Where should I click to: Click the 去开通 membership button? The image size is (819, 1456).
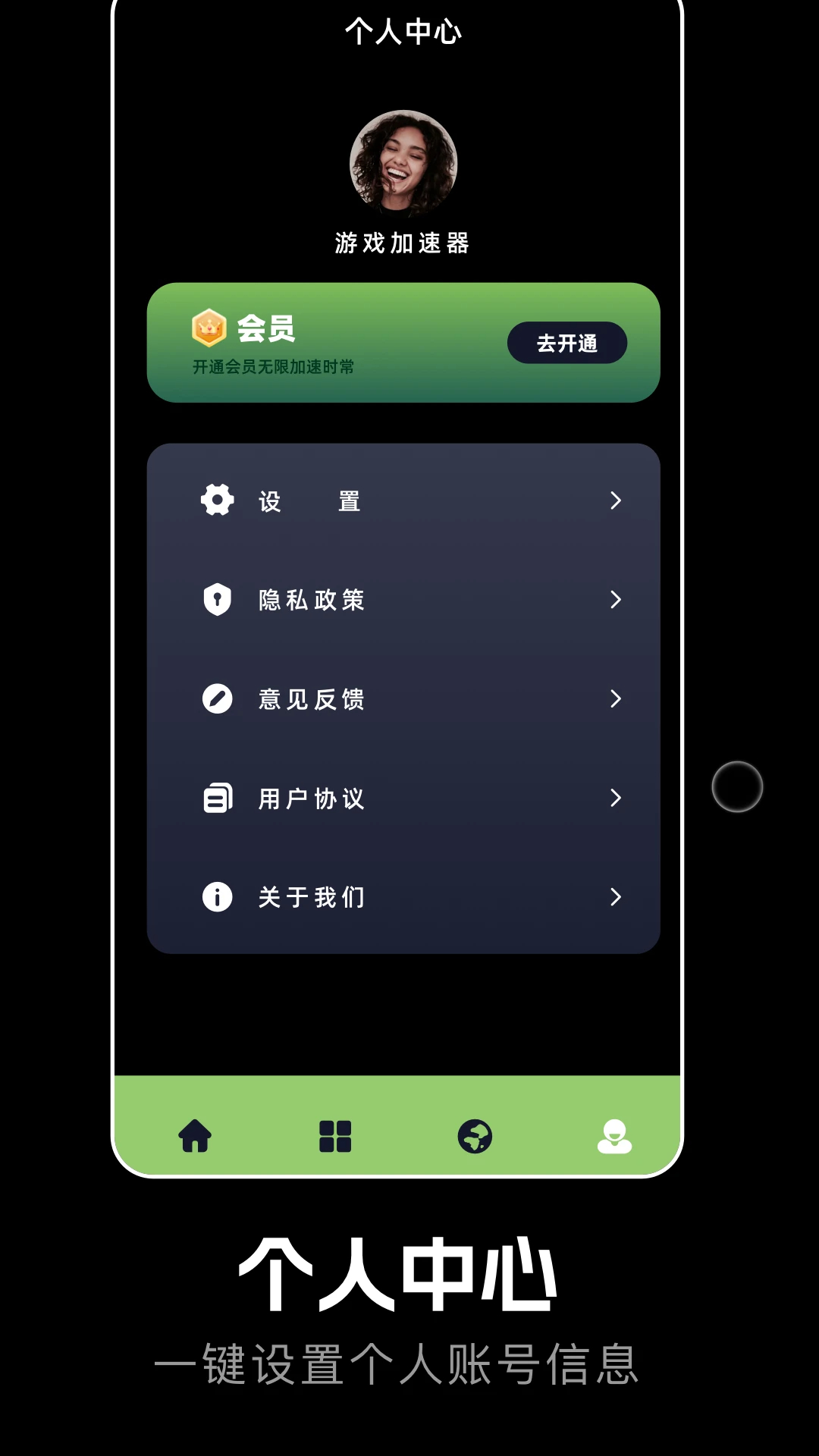point(566,343)
